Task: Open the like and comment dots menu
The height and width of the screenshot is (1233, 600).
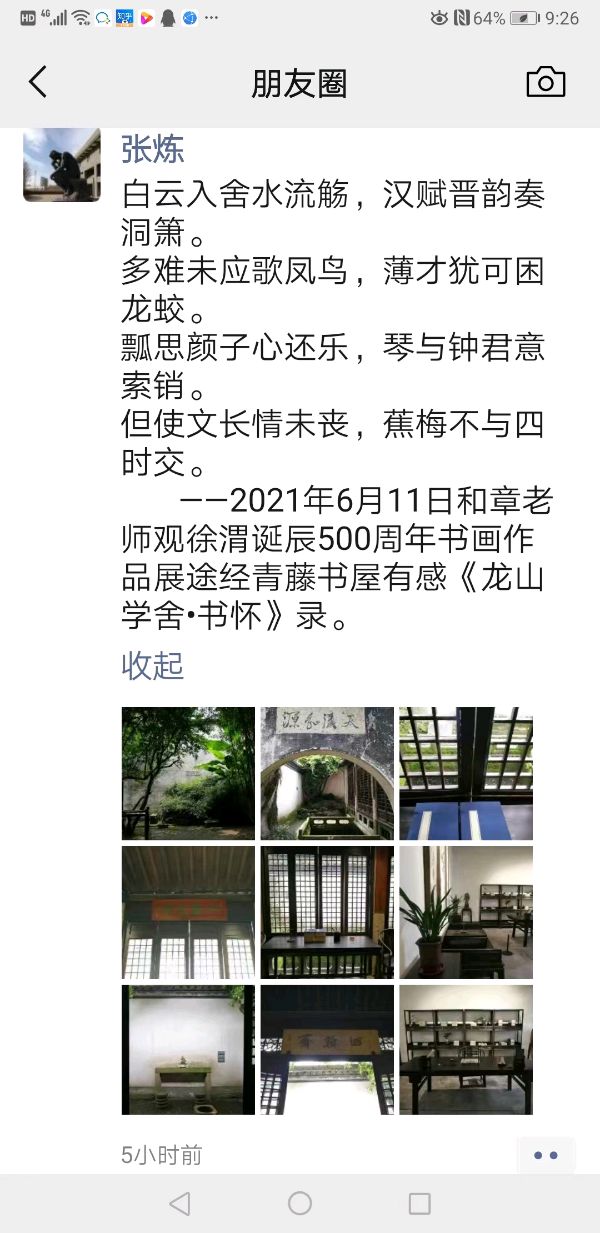Action: (x=545, y=1155)
